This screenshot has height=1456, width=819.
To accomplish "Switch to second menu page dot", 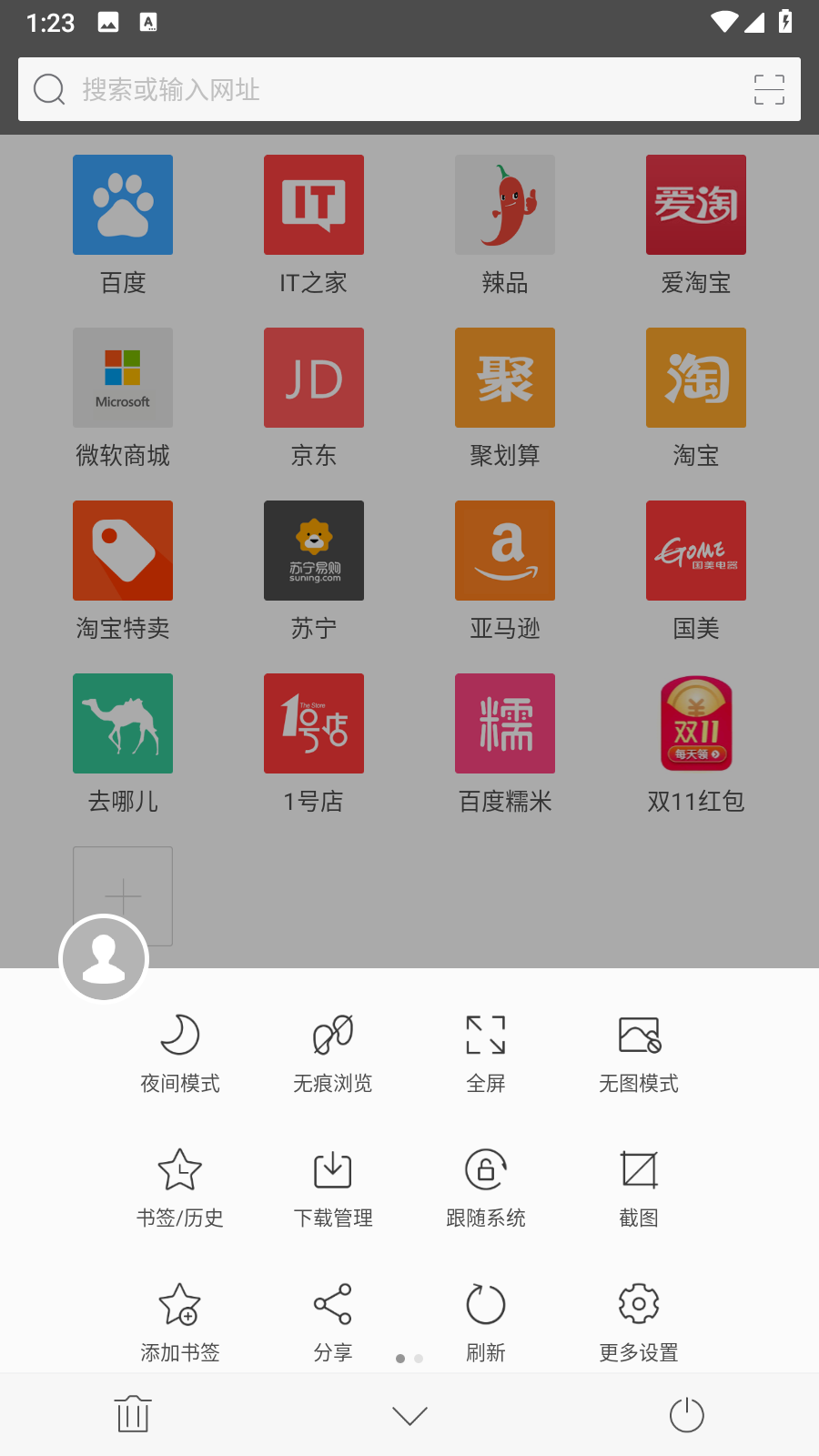I will coord(419,1359).
